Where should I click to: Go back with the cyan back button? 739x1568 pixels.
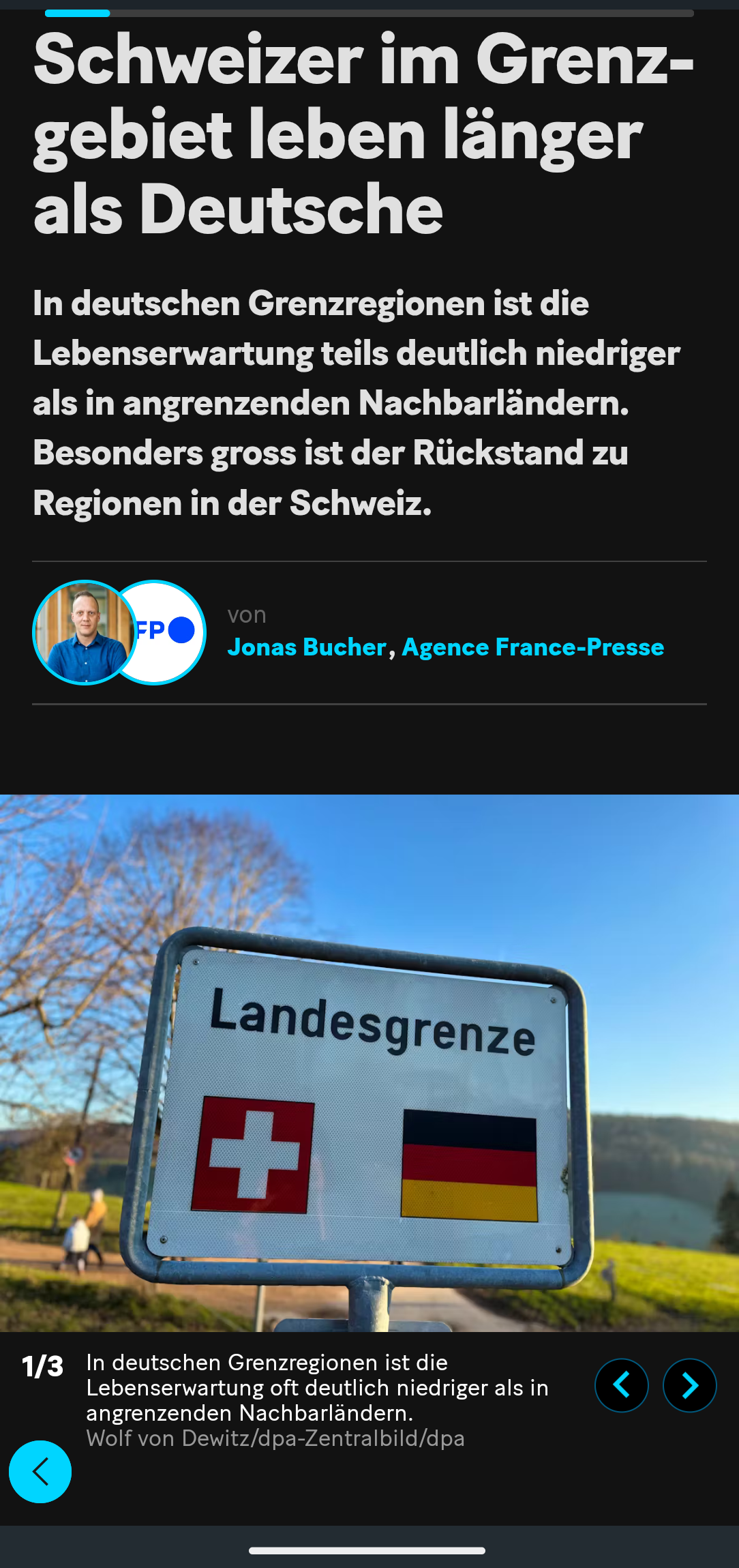click(40, 1471)
